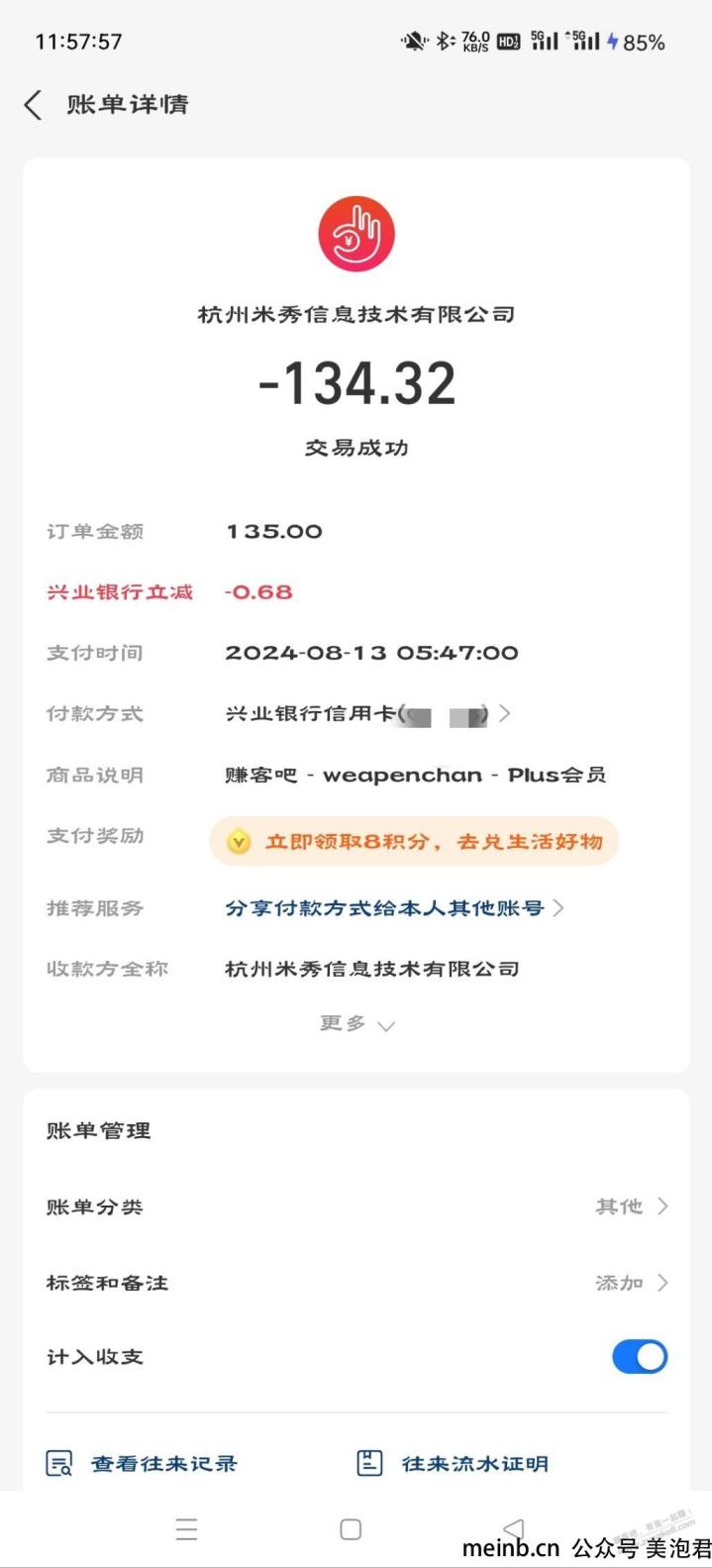Go back from 账单详情
Image resolution: width=712 pixels, height=1568 pixels.
(x=34, y=105)
